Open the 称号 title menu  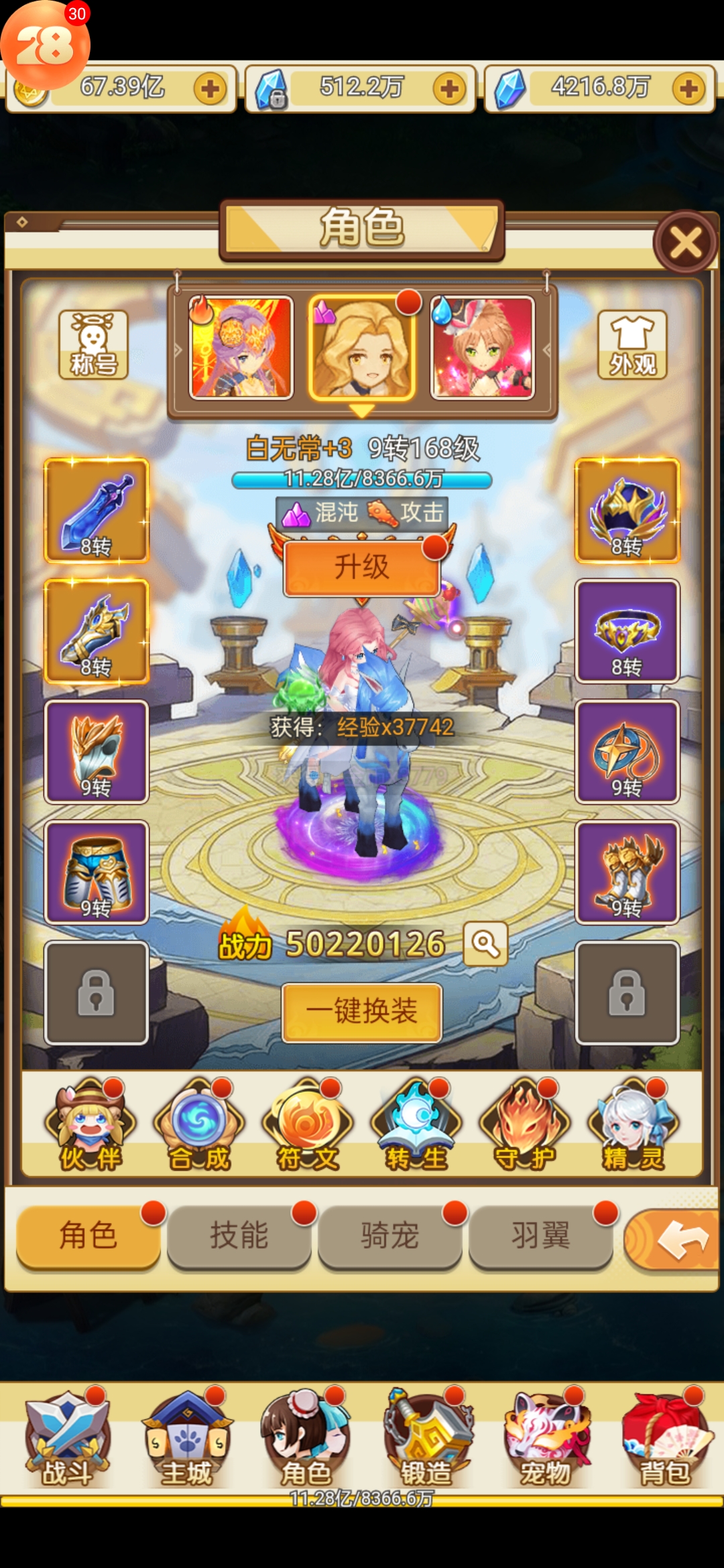tap(93, 345)
